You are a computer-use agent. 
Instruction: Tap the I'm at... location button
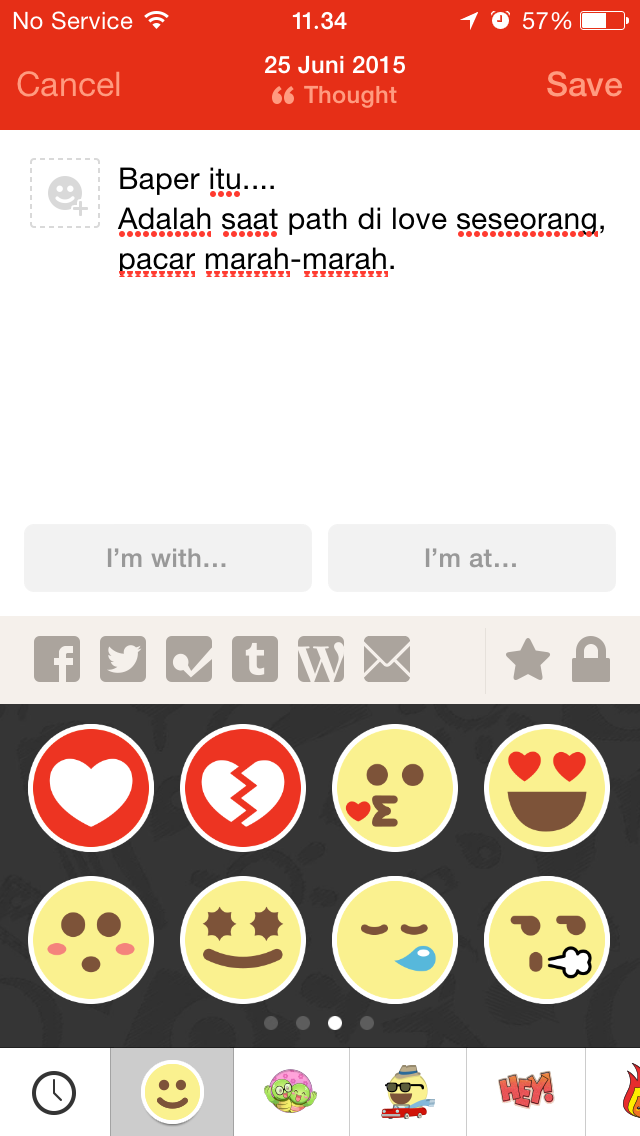pos(471,558)
